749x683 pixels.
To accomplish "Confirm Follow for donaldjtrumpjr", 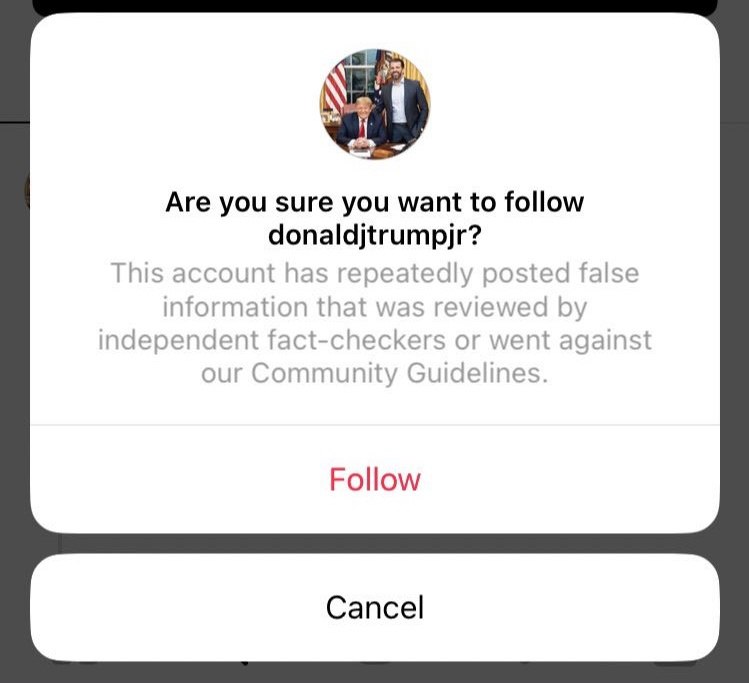I will click(375, 479).
